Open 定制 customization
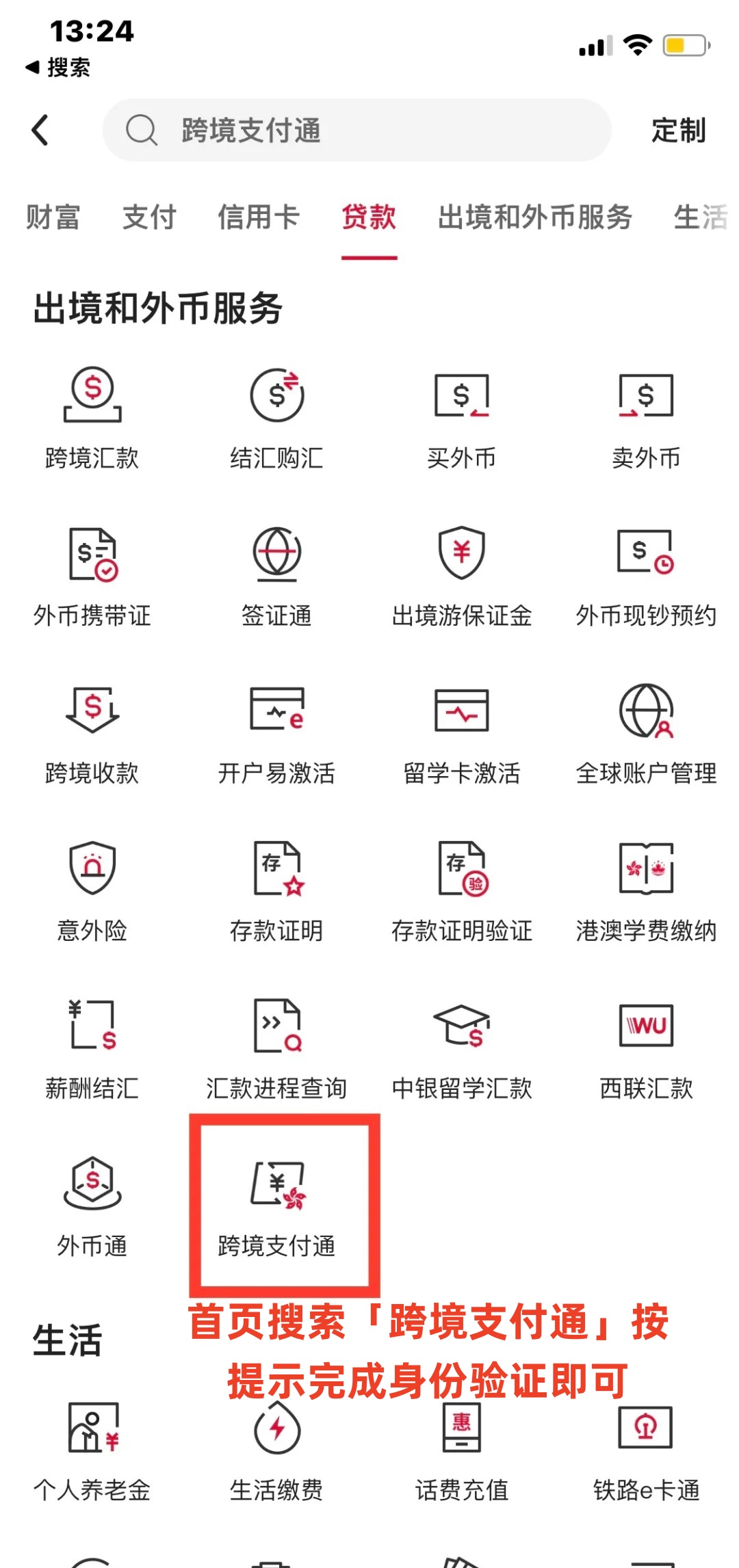Viewport: 739px width, 1568px height. 677,130
